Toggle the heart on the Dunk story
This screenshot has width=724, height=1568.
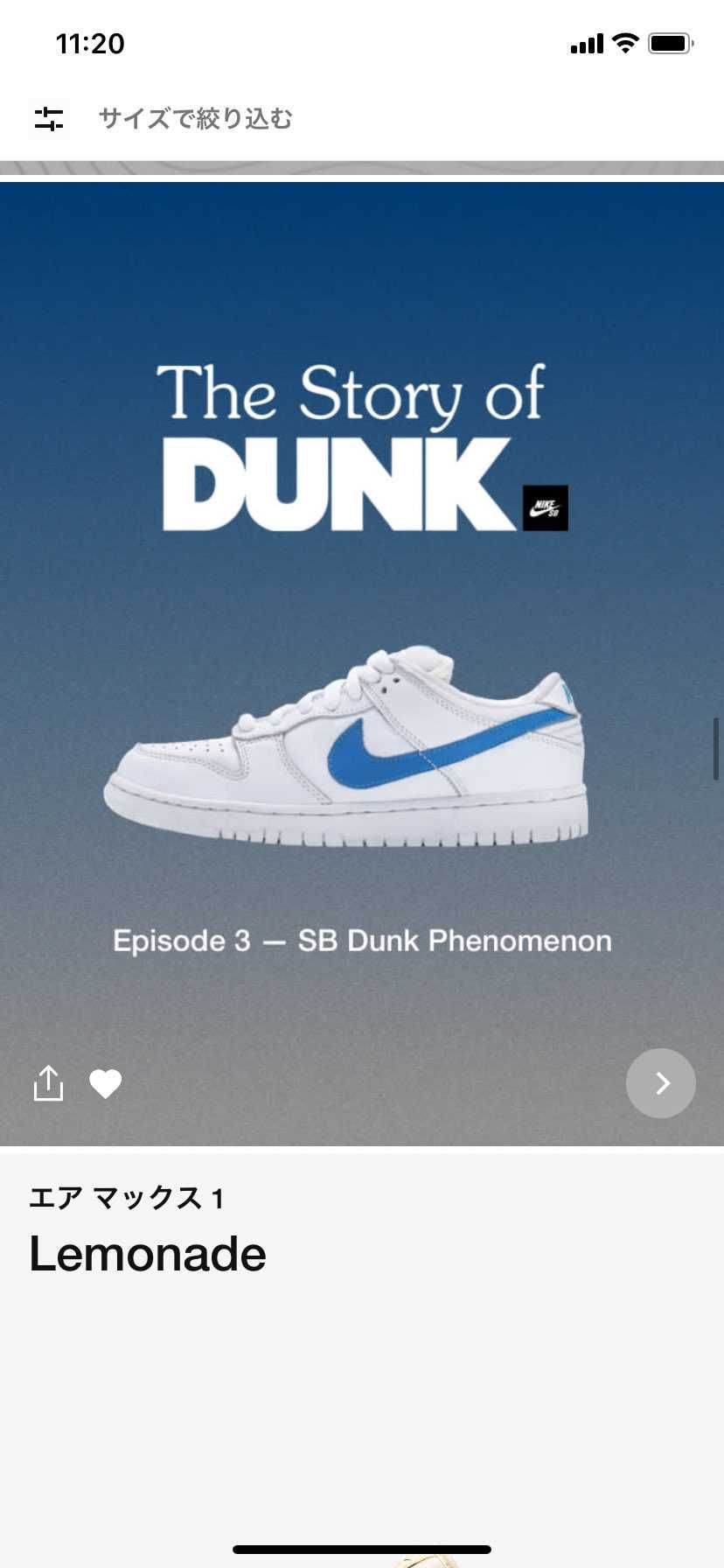pyautogui.click(x=106, y=1084)
